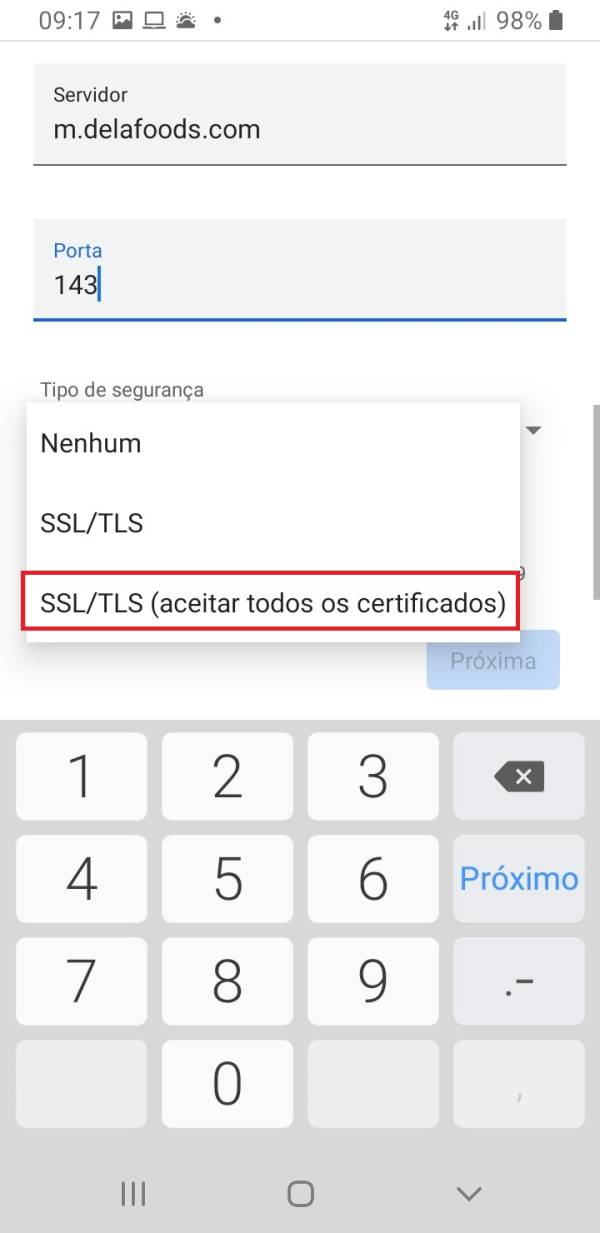Open recent apps

(x=133, y=1193)
